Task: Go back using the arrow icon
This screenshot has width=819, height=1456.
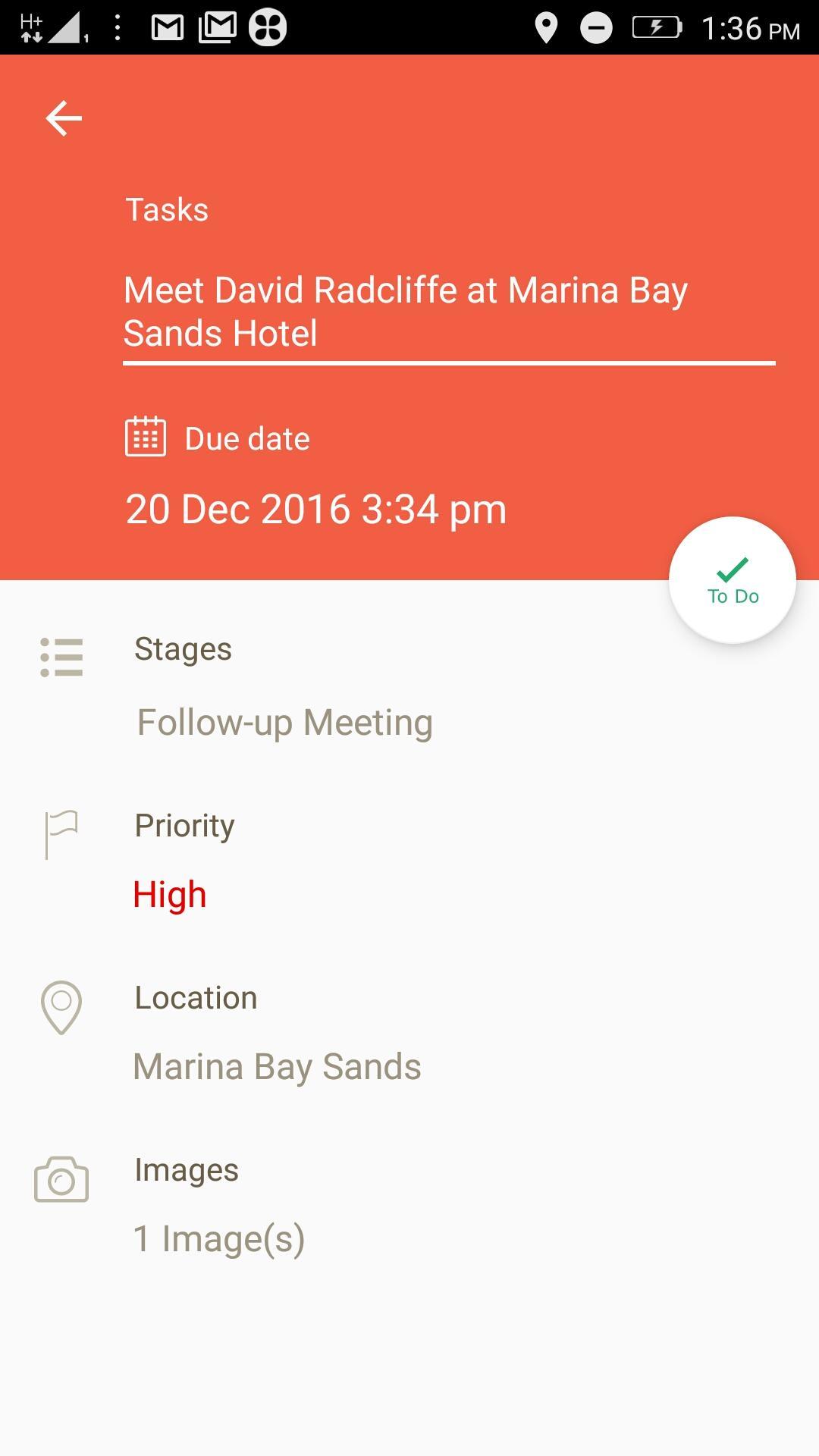Action: click(x=64, y=118)
